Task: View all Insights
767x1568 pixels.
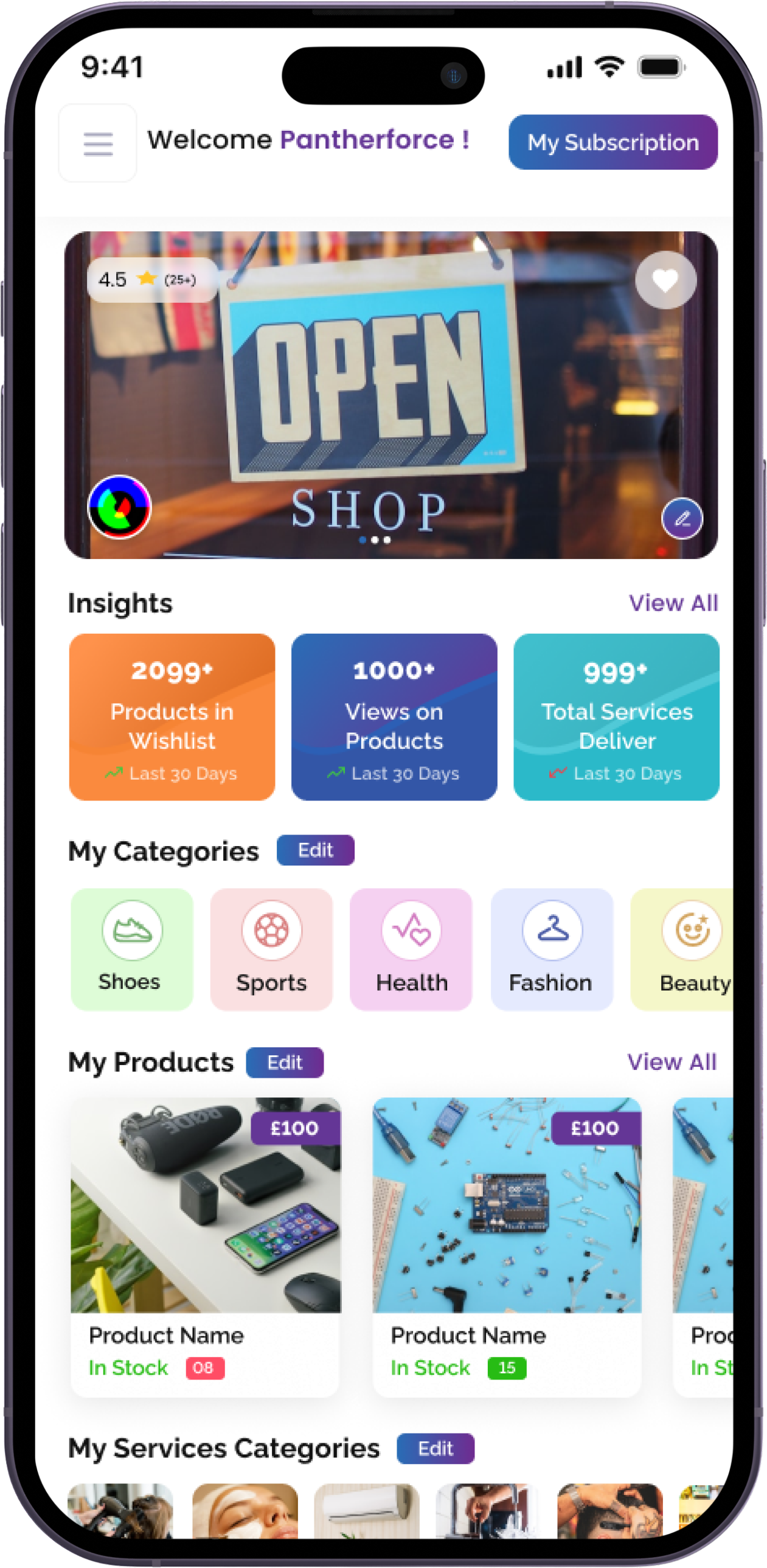Action: tap(673, 603)
